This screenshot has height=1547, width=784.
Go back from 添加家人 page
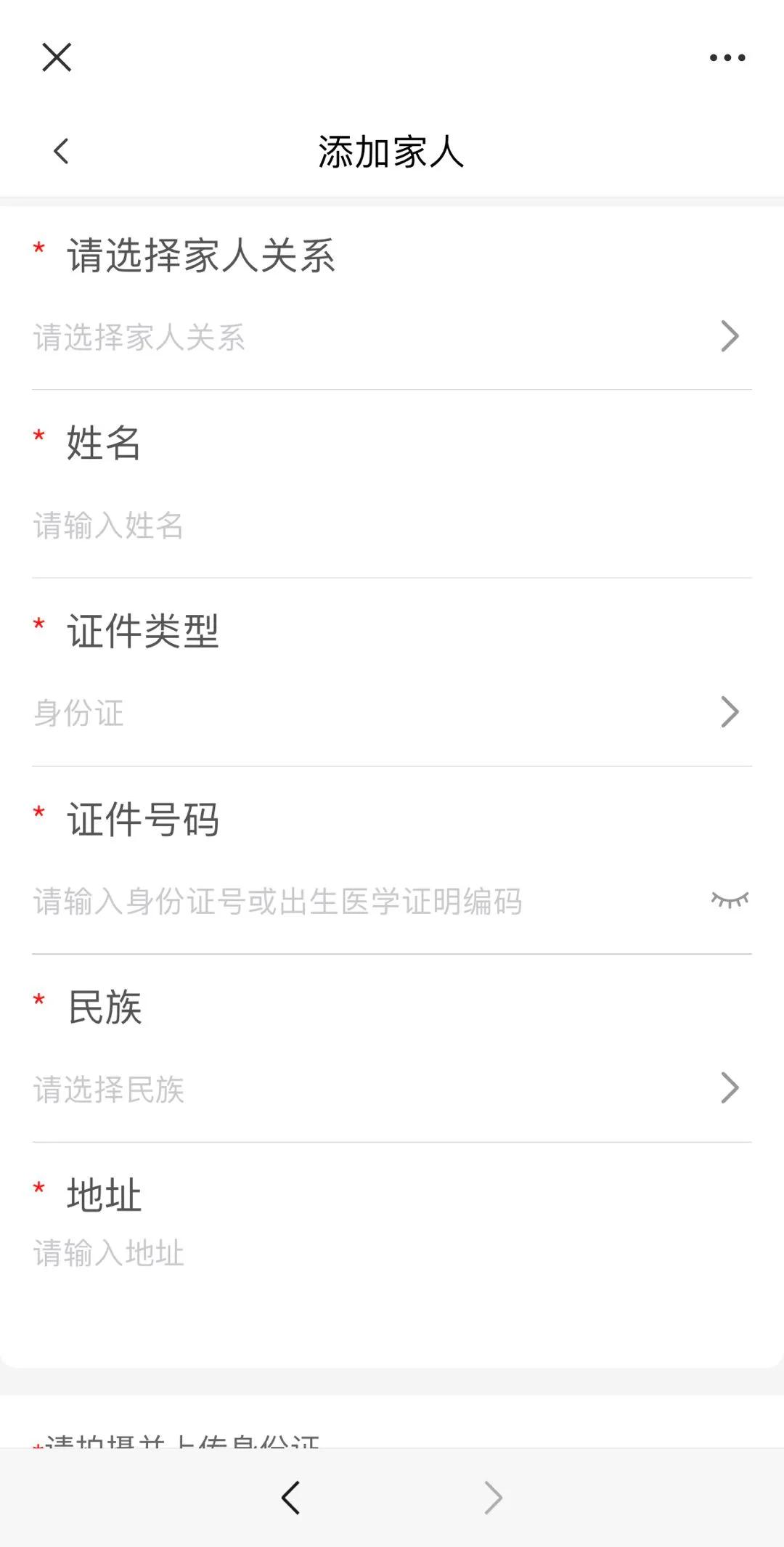pyautogui.click(x=62, y=152)
